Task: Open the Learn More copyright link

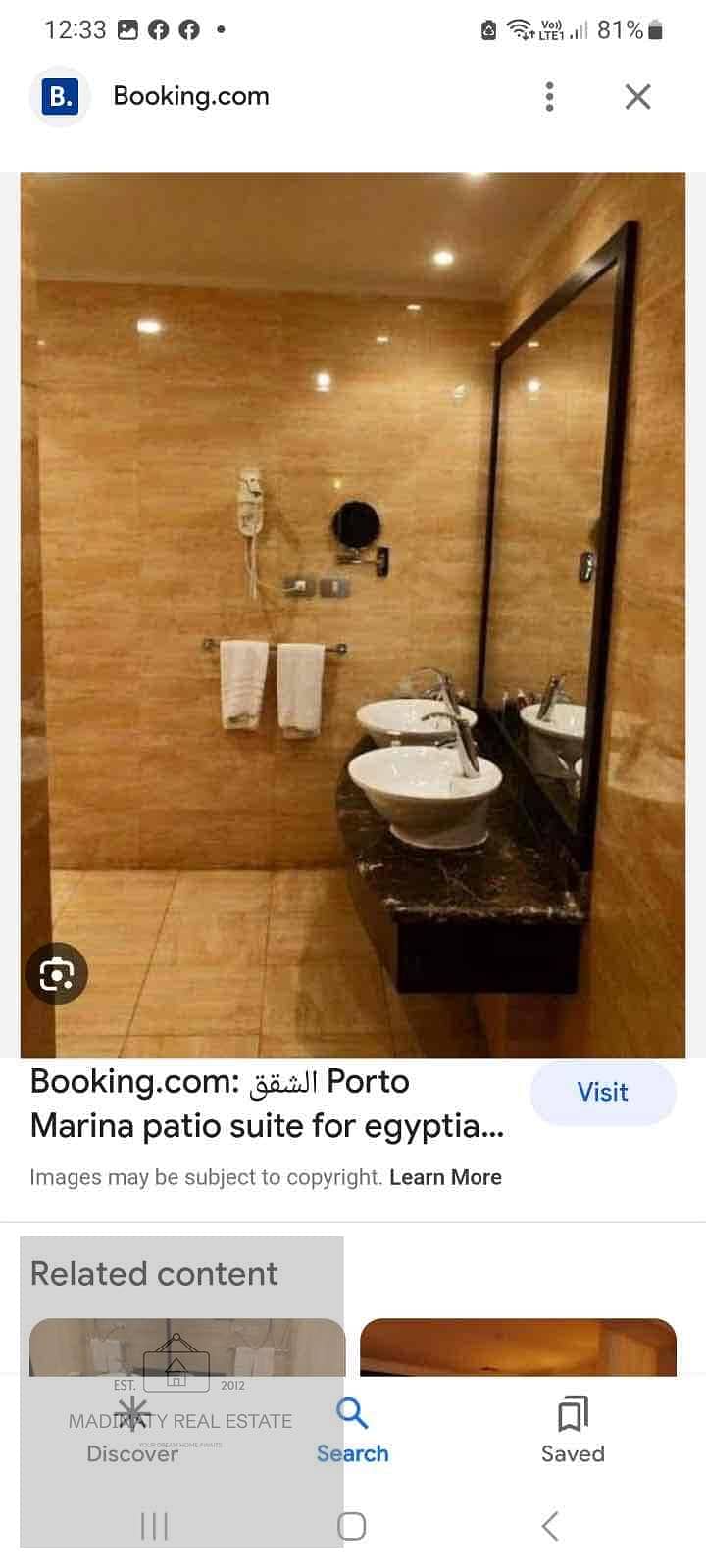Action: (445, 1177)
